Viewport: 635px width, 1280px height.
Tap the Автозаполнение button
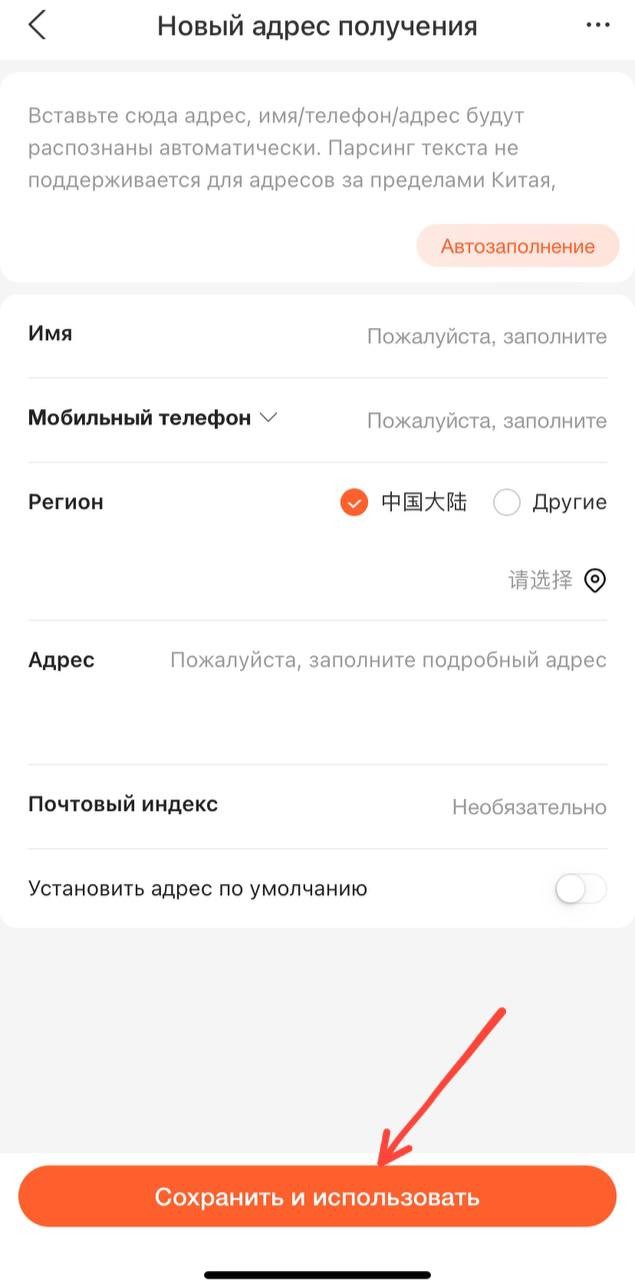point(517,246)
